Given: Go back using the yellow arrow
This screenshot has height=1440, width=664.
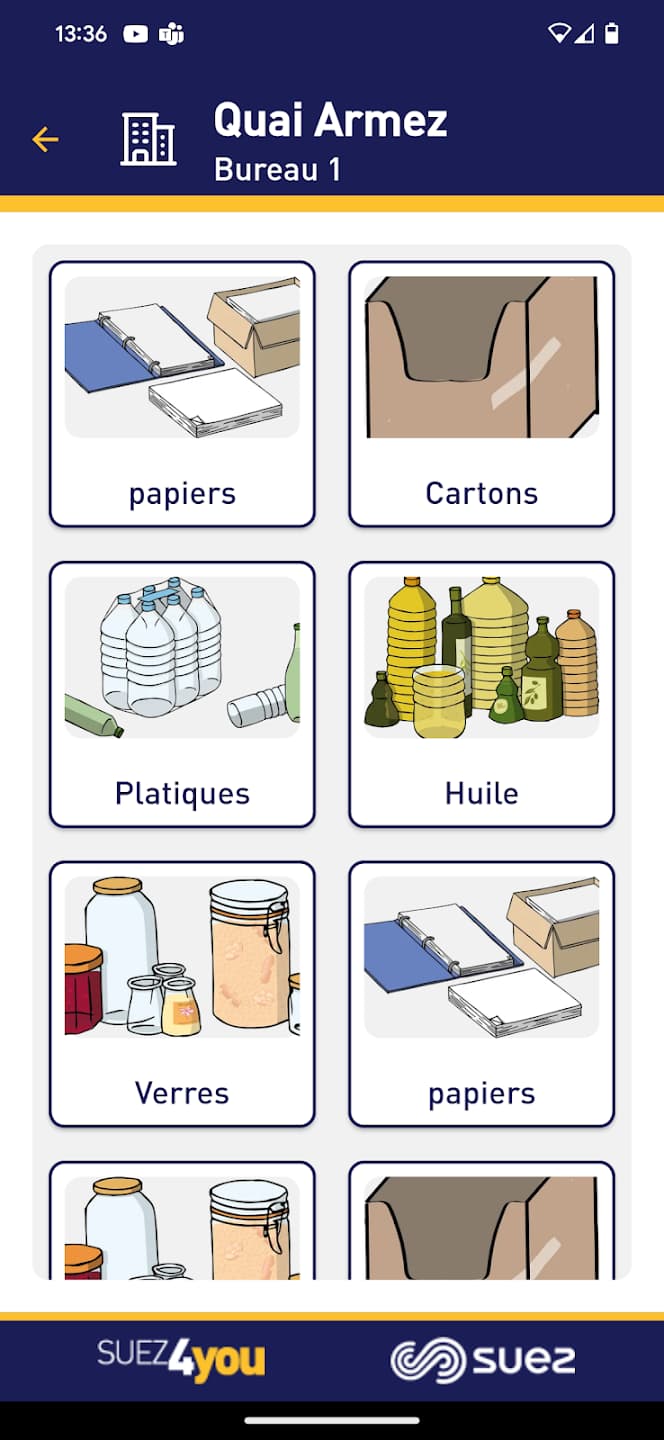Looking at the screenshot, I should [x=45, y=140].
